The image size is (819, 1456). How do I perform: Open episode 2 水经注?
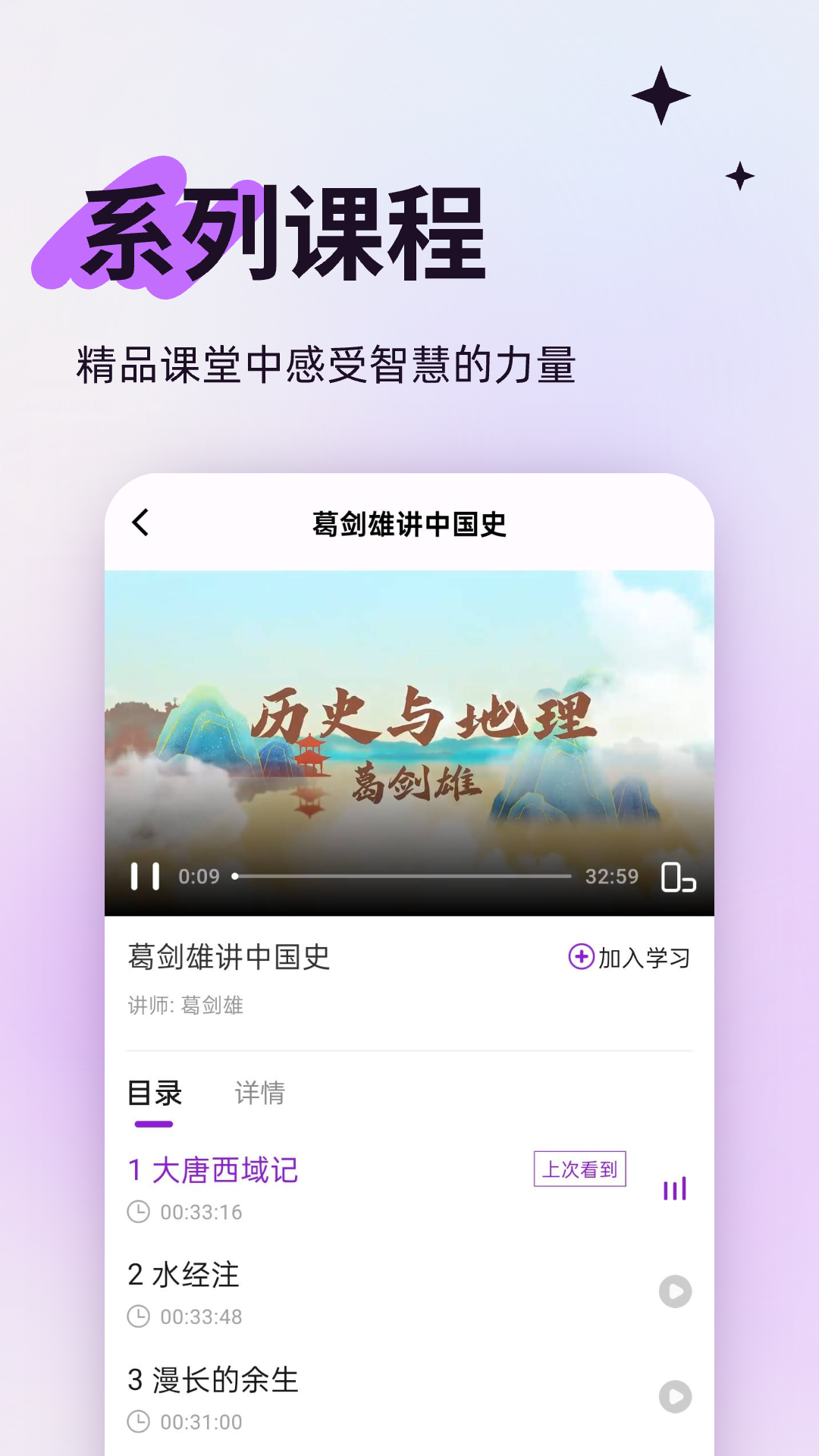click(x=186, y=1275)
